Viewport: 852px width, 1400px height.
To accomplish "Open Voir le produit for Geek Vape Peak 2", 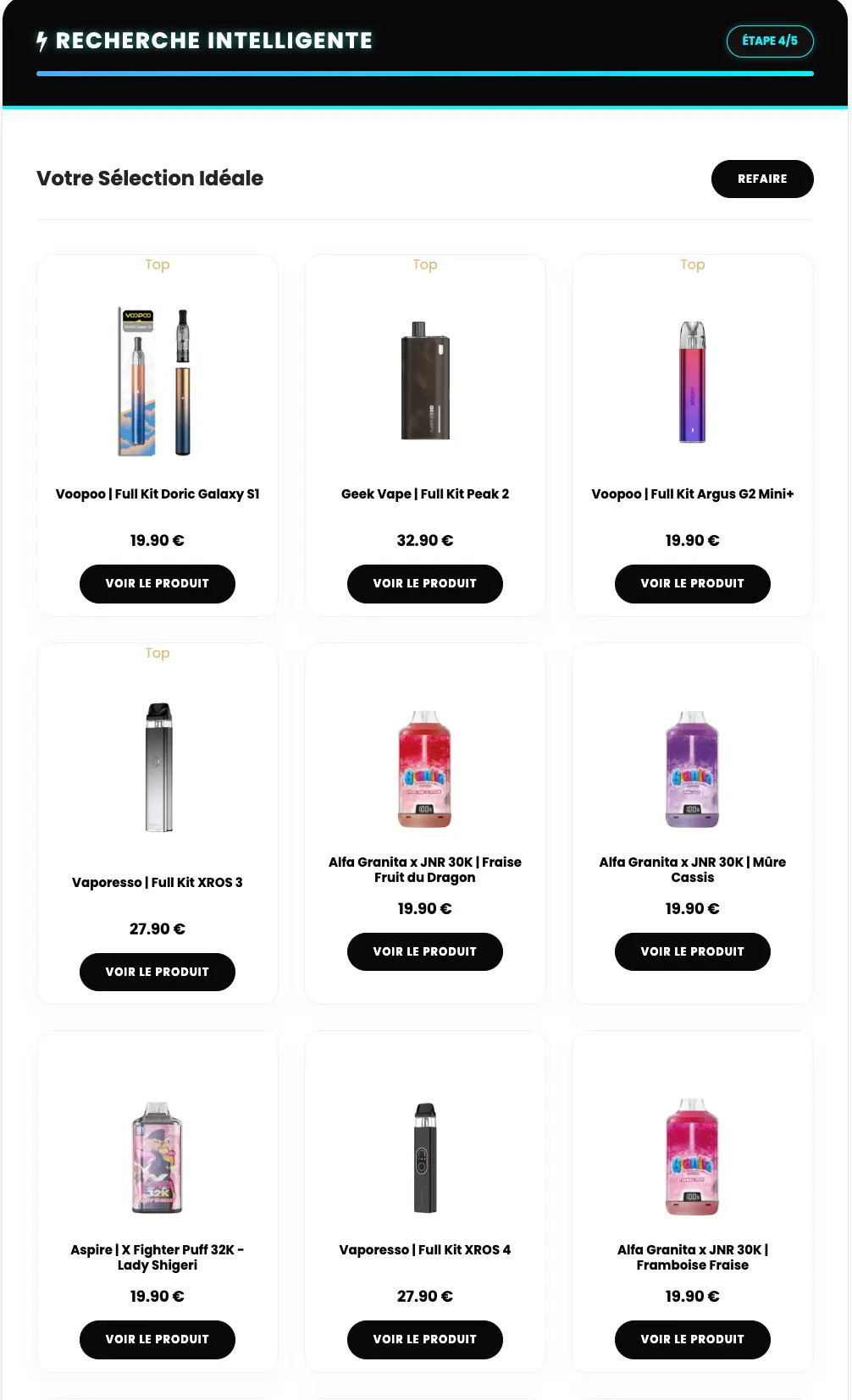I will click(424, 583).
